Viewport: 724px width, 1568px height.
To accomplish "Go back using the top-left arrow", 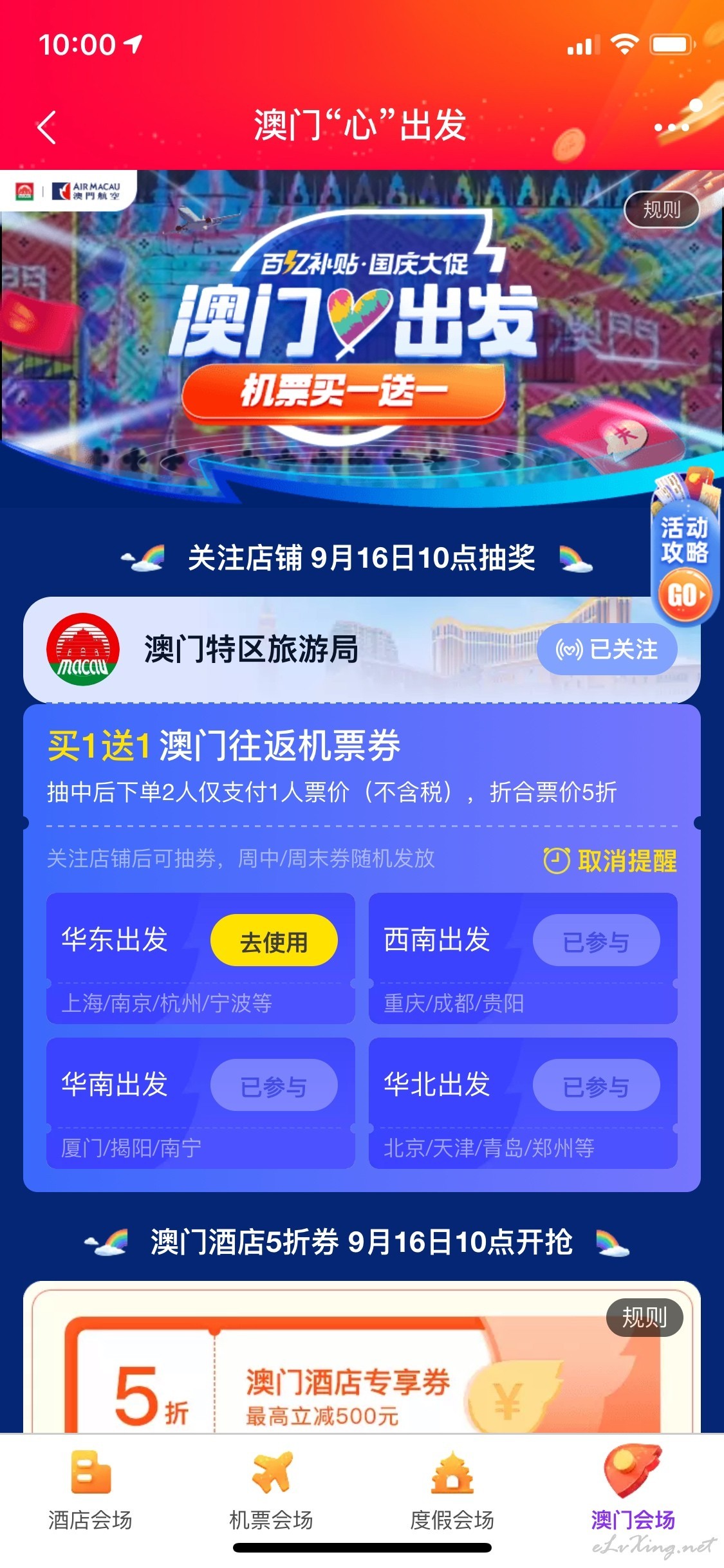I will 47,127.
